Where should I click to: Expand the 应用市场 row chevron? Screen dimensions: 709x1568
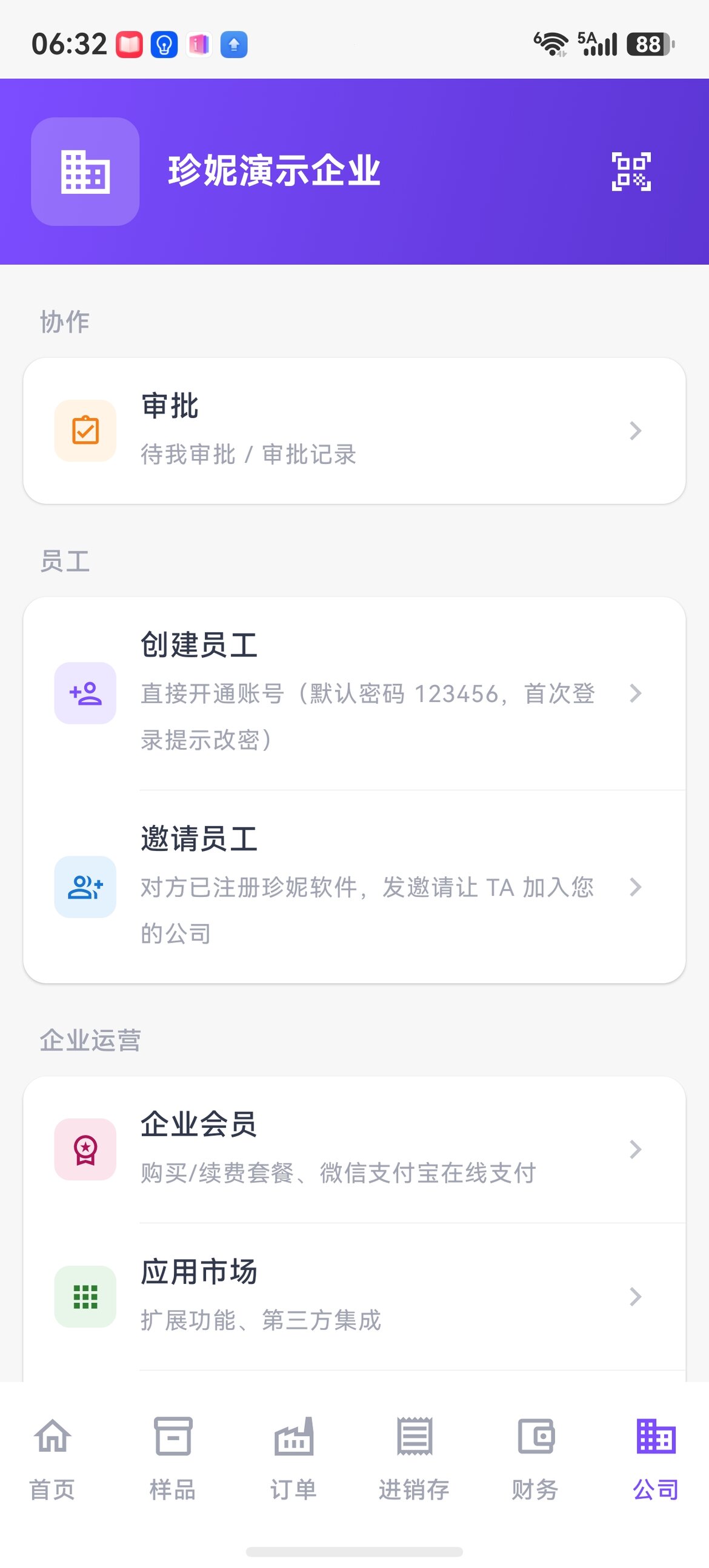[x=635, y=1297]
